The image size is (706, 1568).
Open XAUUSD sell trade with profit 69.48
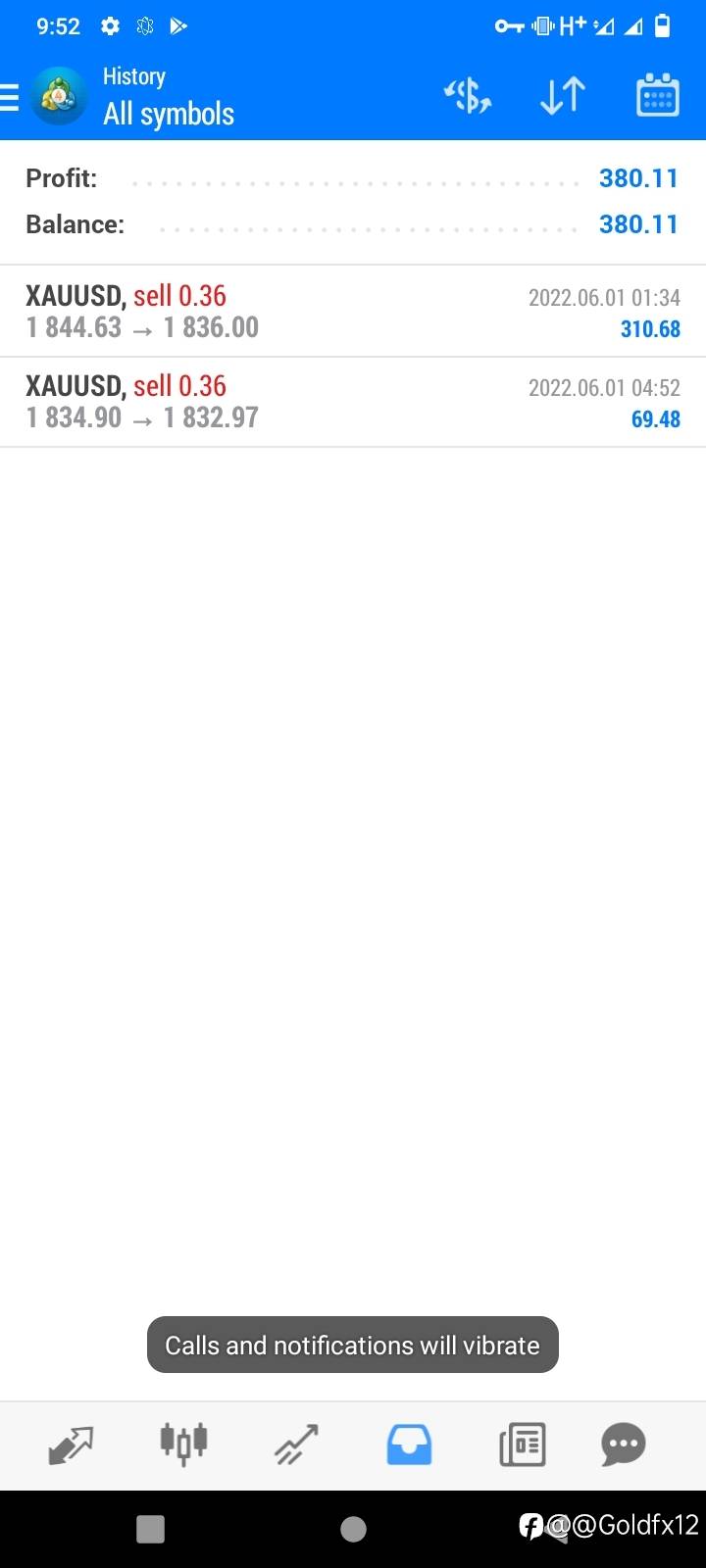pos(353,403)
